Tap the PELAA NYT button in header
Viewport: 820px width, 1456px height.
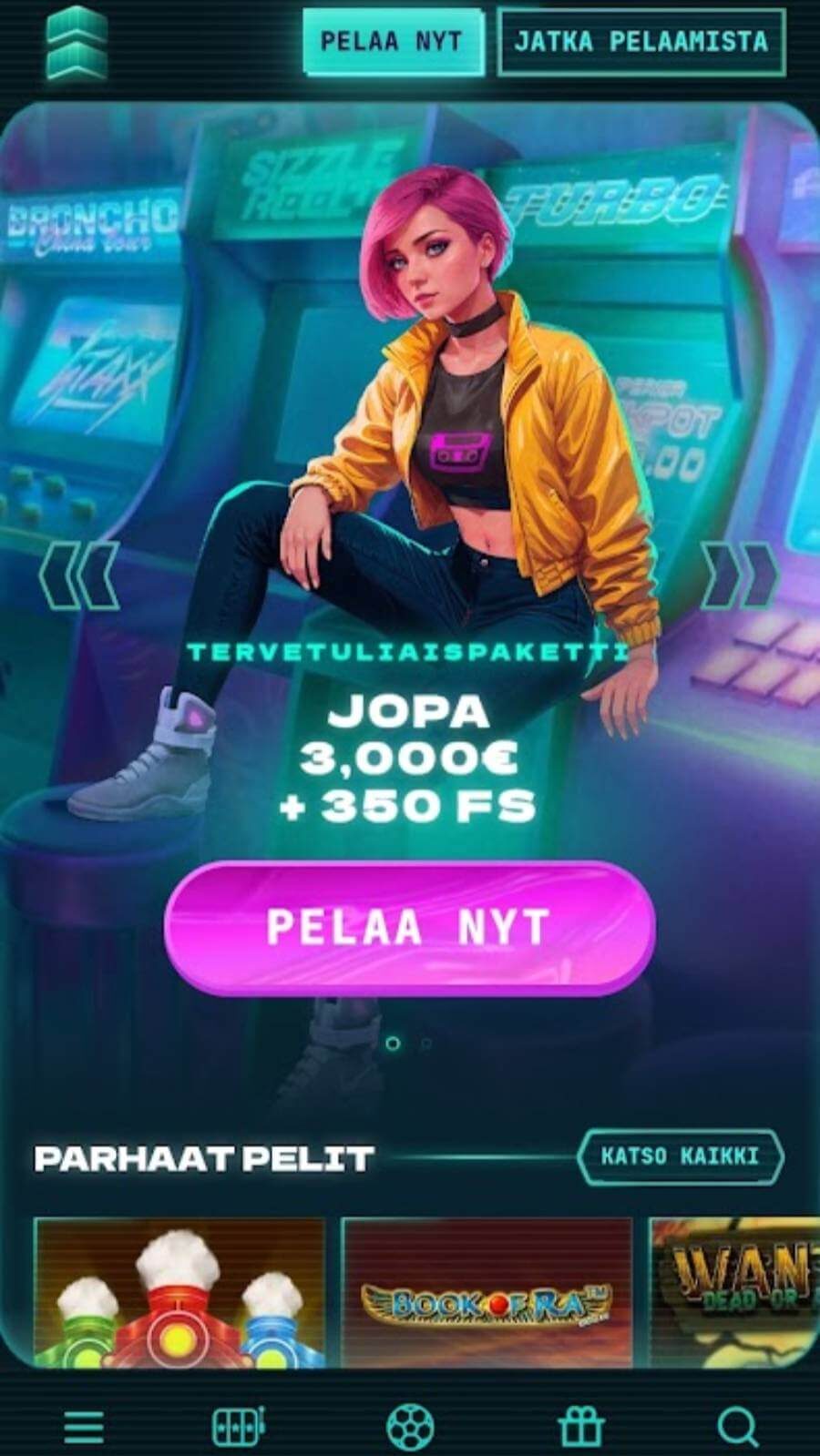(392, 42)
